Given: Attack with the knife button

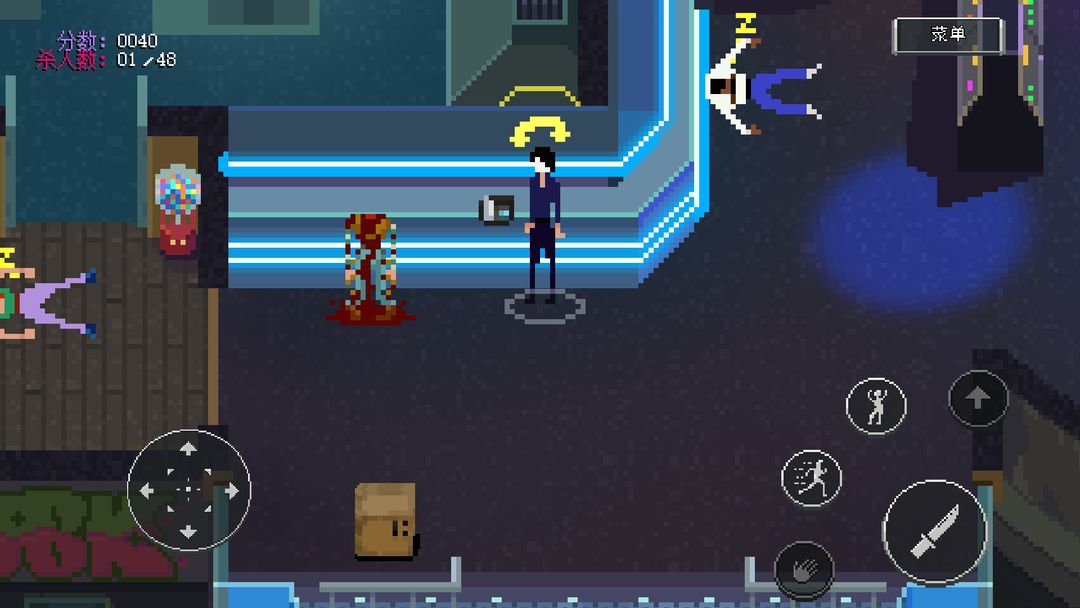Looking at the screenshot, I should point(934,531).
